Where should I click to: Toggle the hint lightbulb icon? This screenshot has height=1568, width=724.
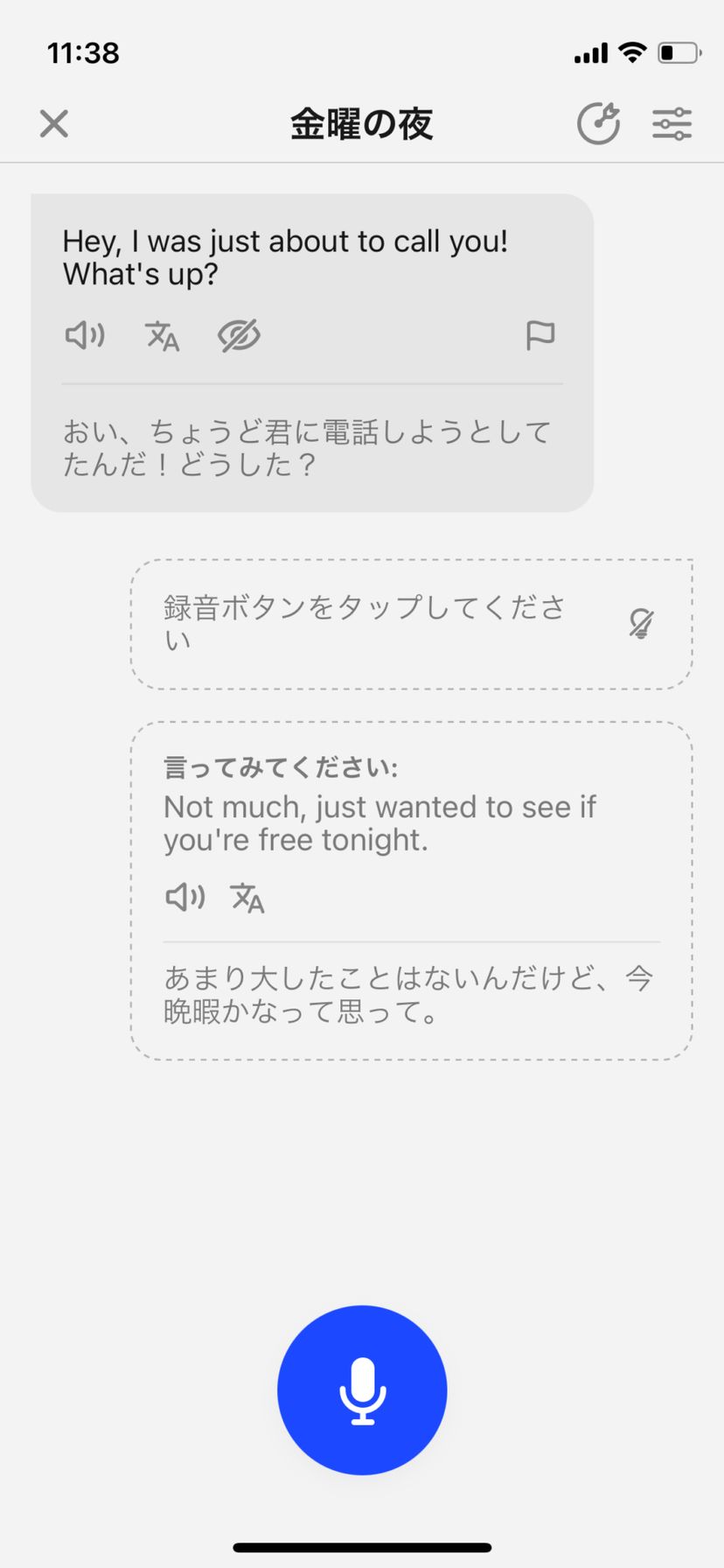[x=641, y=624]
